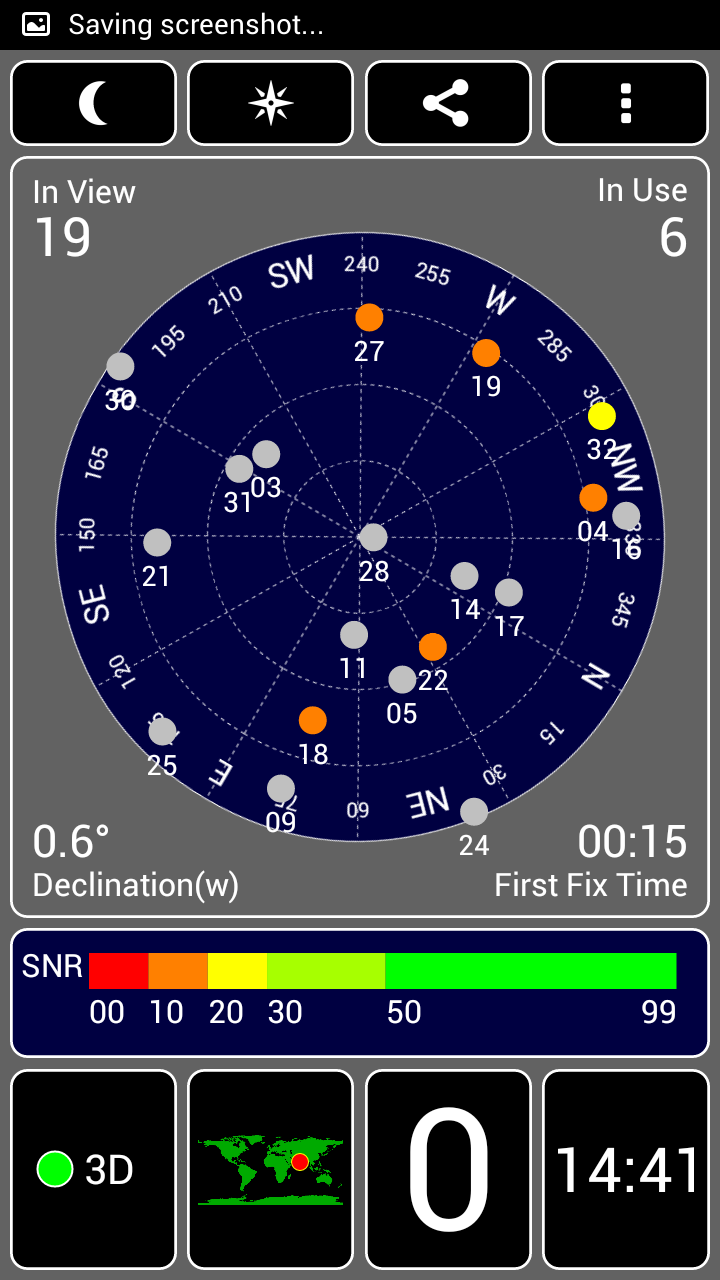Screen dimensions: 720x1280
Task: Share the GPS status
Action: [x=448, y=103]
